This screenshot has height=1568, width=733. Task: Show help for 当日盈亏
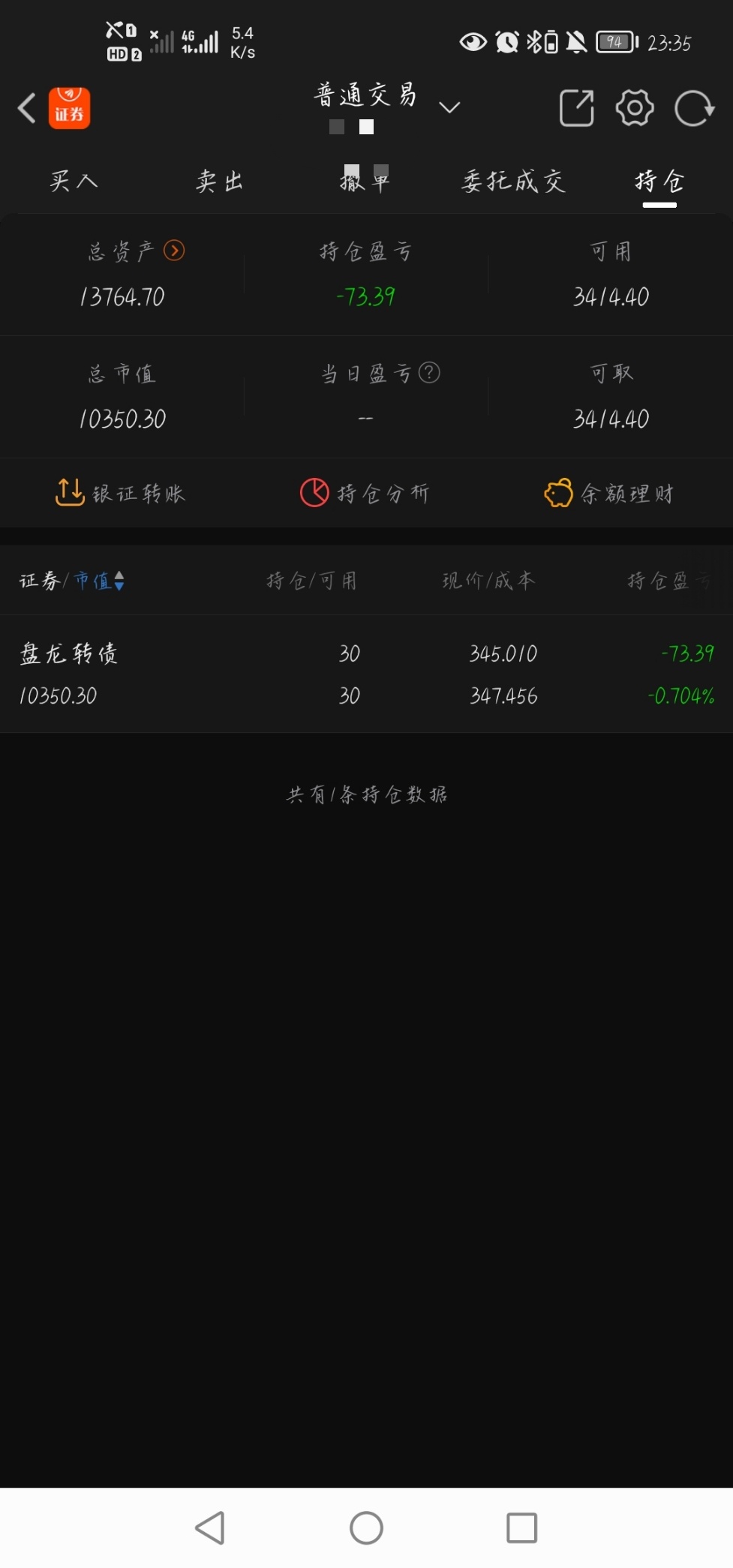point(429,372)
